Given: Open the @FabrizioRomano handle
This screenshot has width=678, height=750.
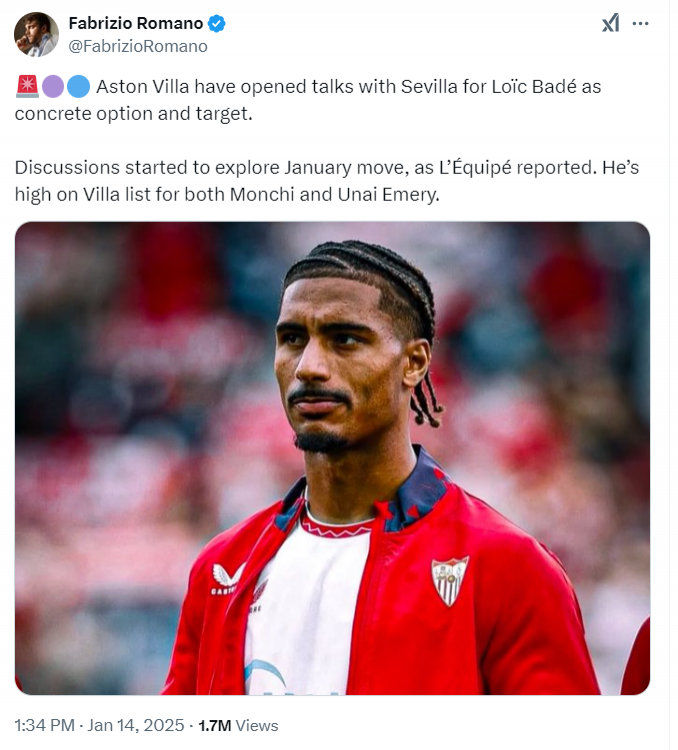Looking at the screenshot, I should point(138,46).
